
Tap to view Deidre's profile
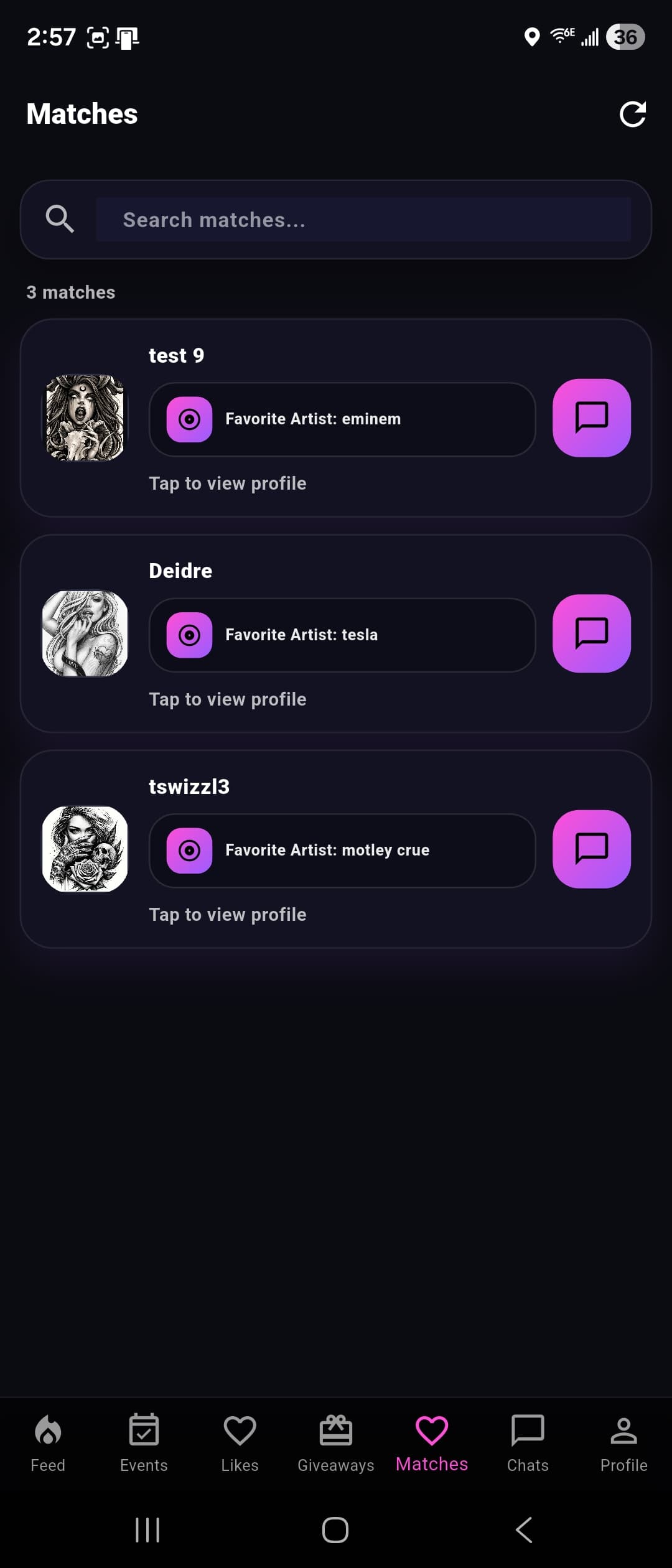click(x=227, y=698)
